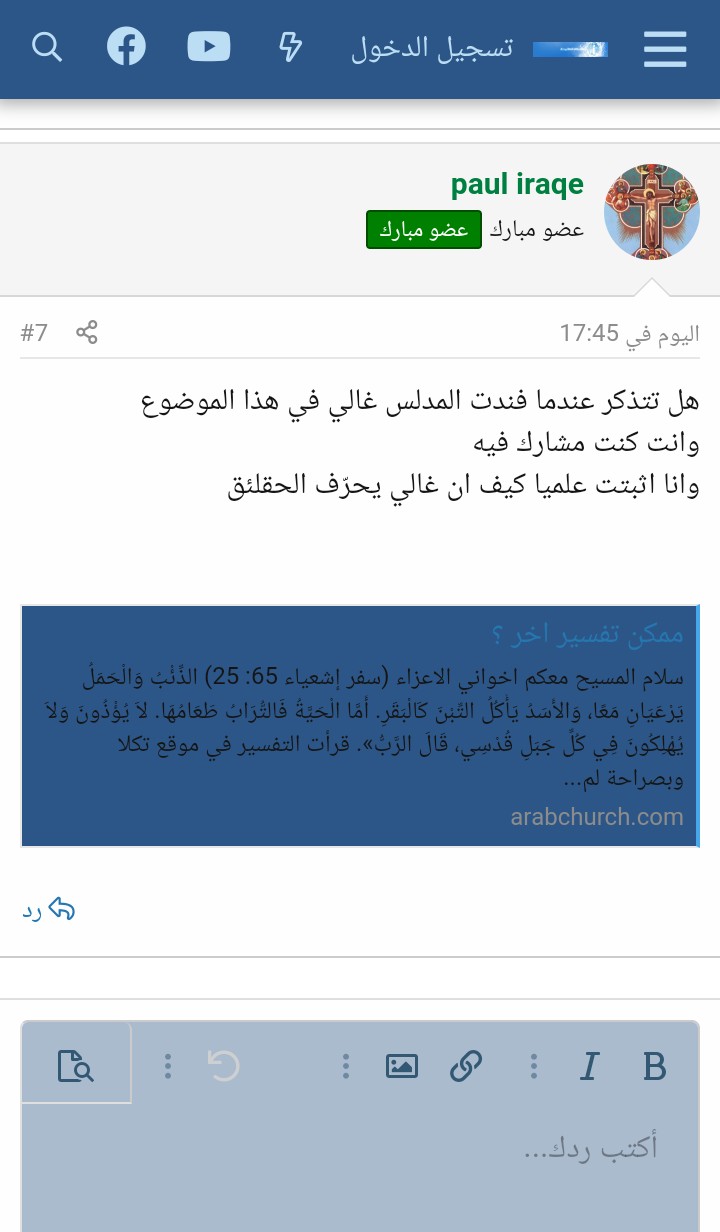Apply bold formatting in the editor
The width and height of the screenshot is (720, 1232).
(654, 1067)
